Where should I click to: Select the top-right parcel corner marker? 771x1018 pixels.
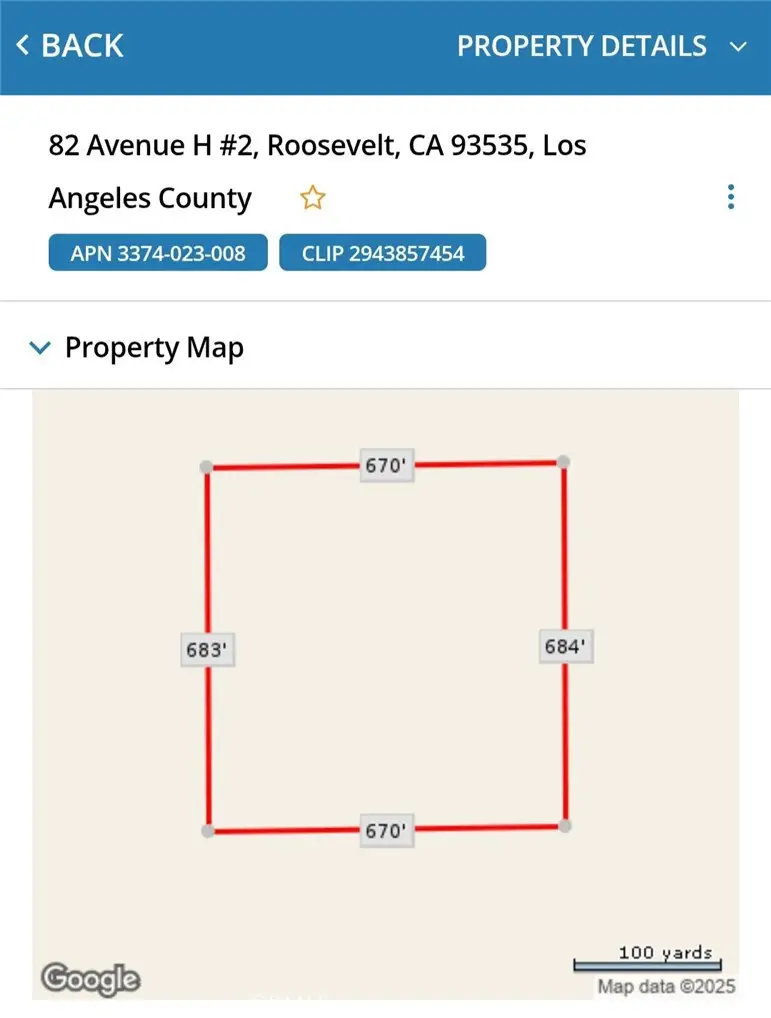[564, 461]
